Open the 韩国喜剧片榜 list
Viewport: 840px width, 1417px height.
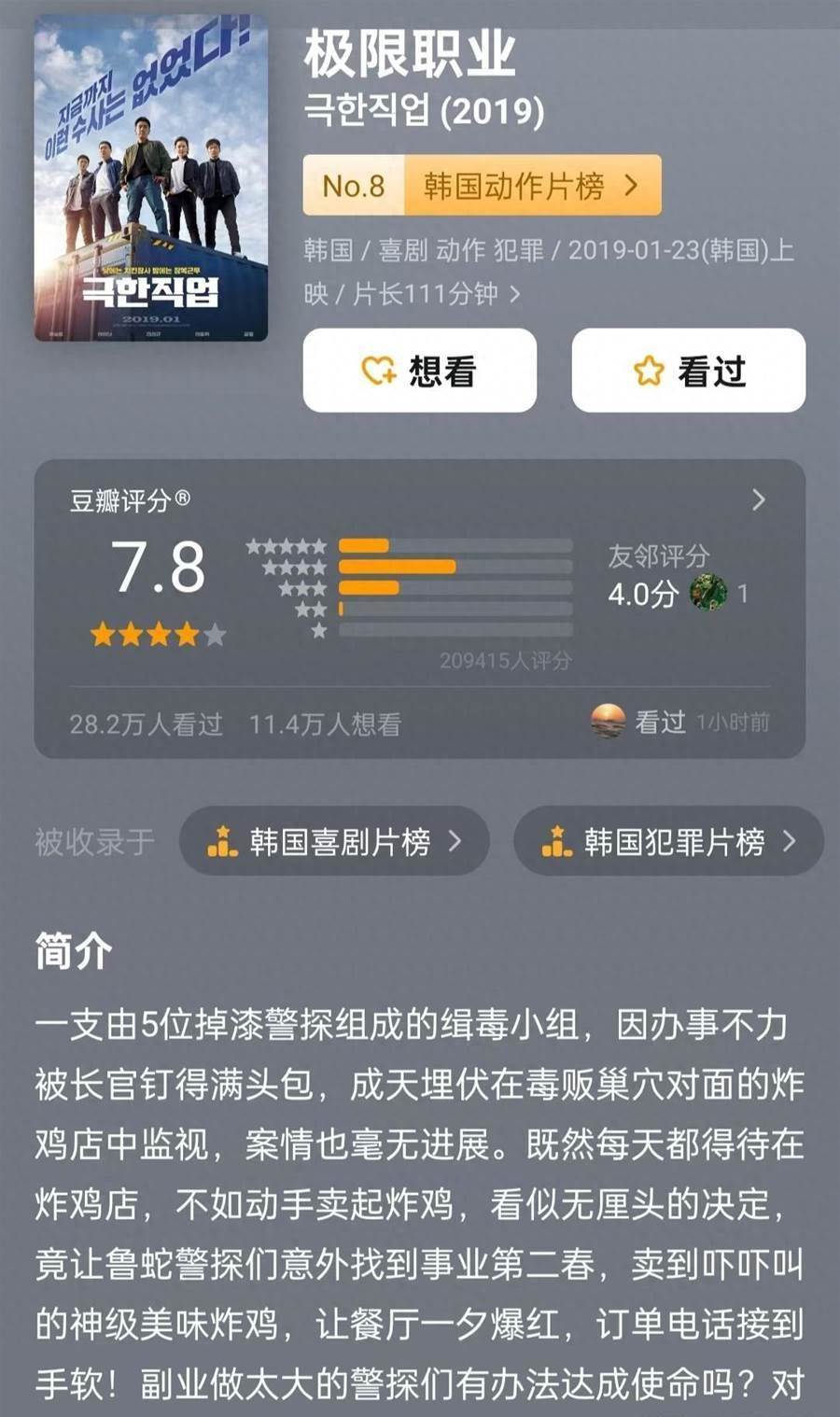[x=334, y=841]
